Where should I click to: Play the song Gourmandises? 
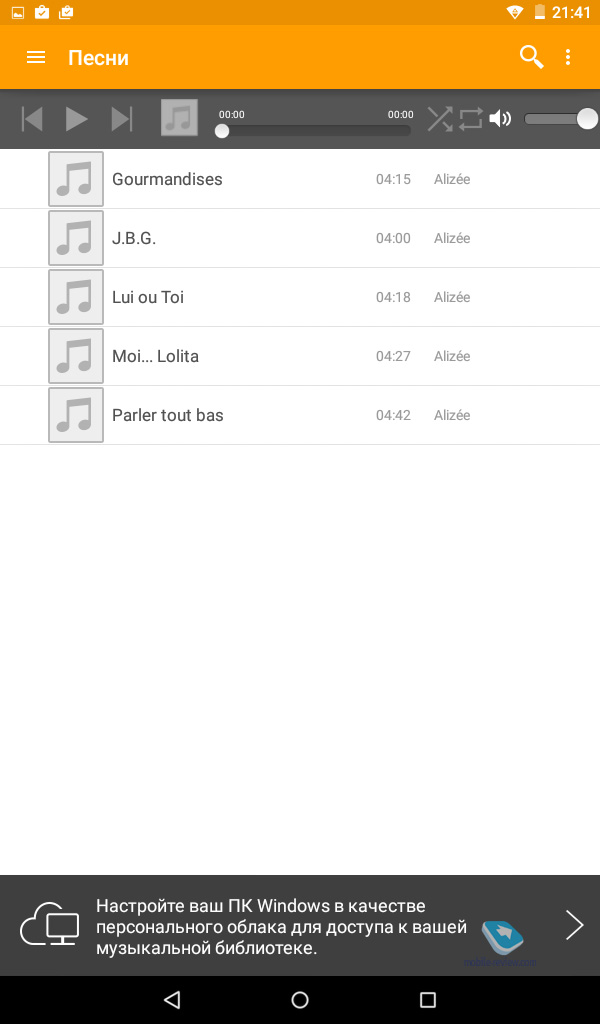[300, 179]
